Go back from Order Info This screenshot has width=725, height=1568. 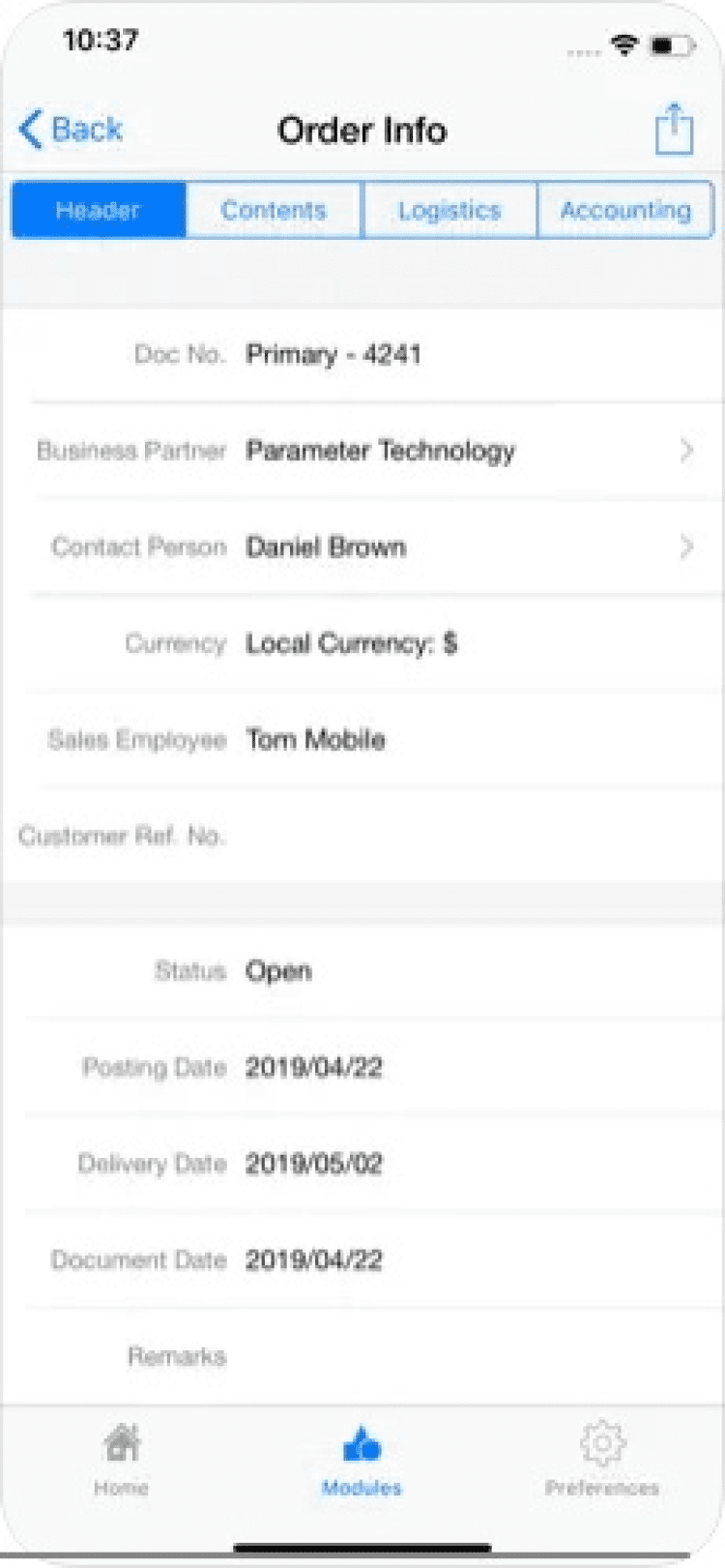tap(71, 130)
